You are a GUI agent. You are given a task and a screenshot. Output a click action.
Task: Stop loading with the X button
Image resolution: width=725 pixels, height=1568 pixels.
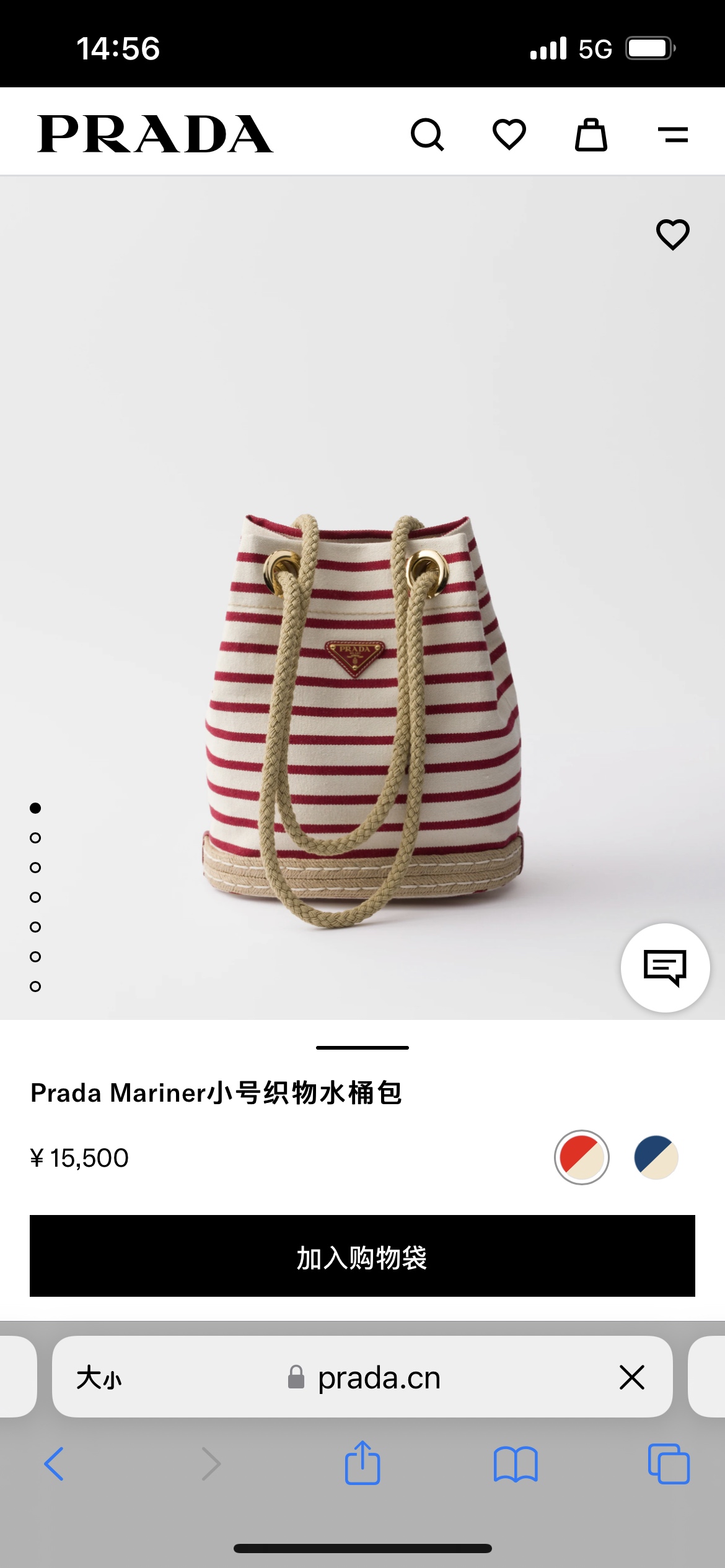[632, 1377]
